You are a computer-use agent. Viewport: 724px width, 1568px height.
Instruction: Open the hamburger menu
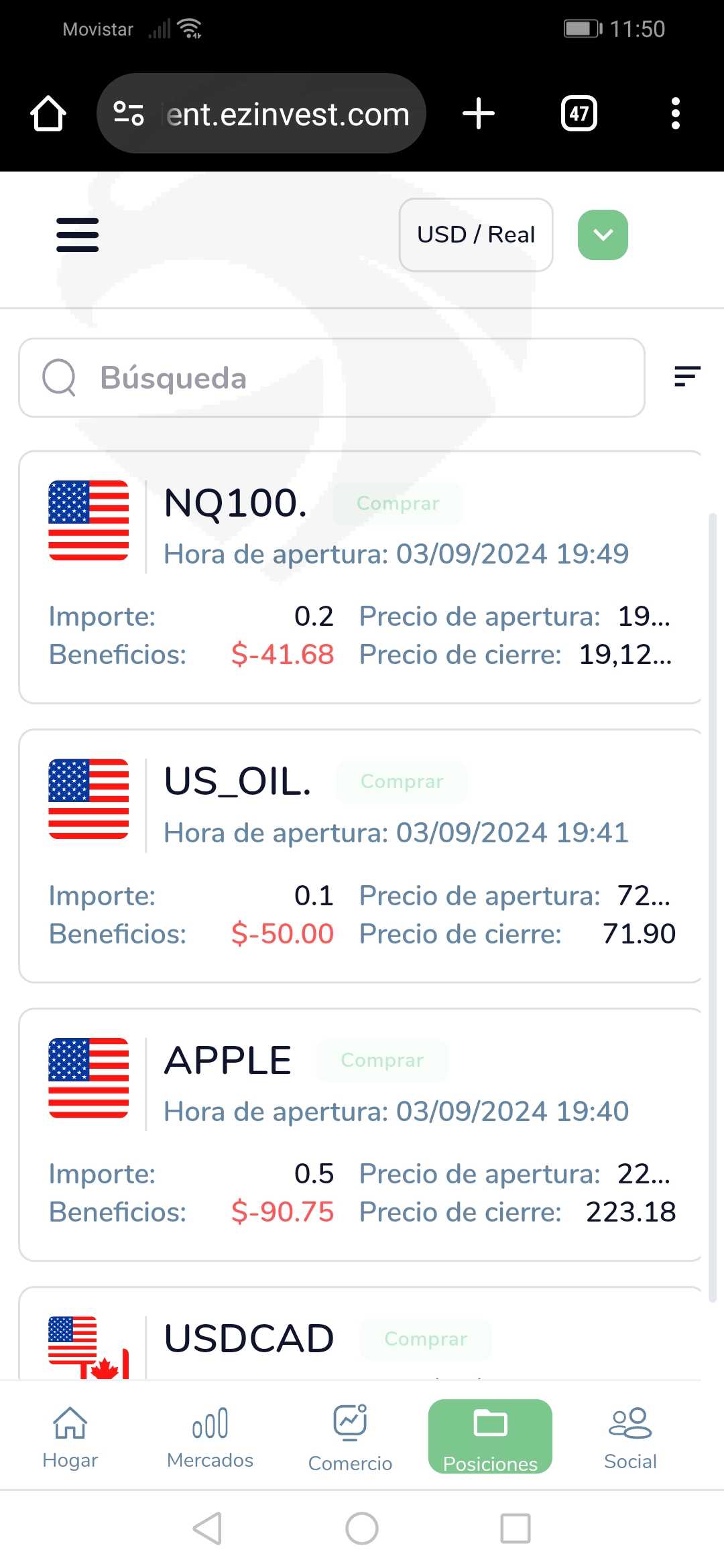point(77,235)
